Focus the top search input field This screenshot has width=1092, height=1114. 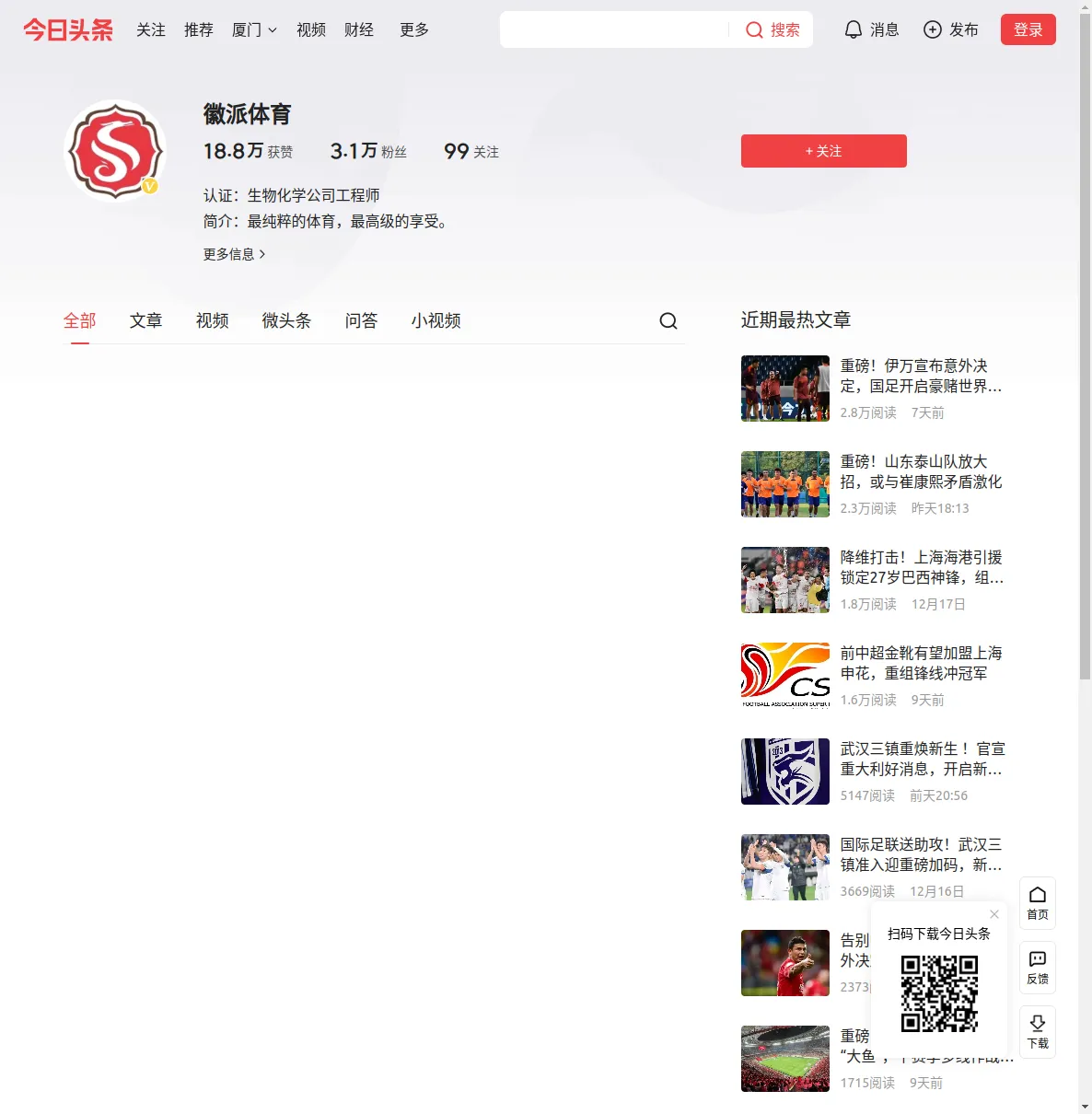click(x=614, y=30)
